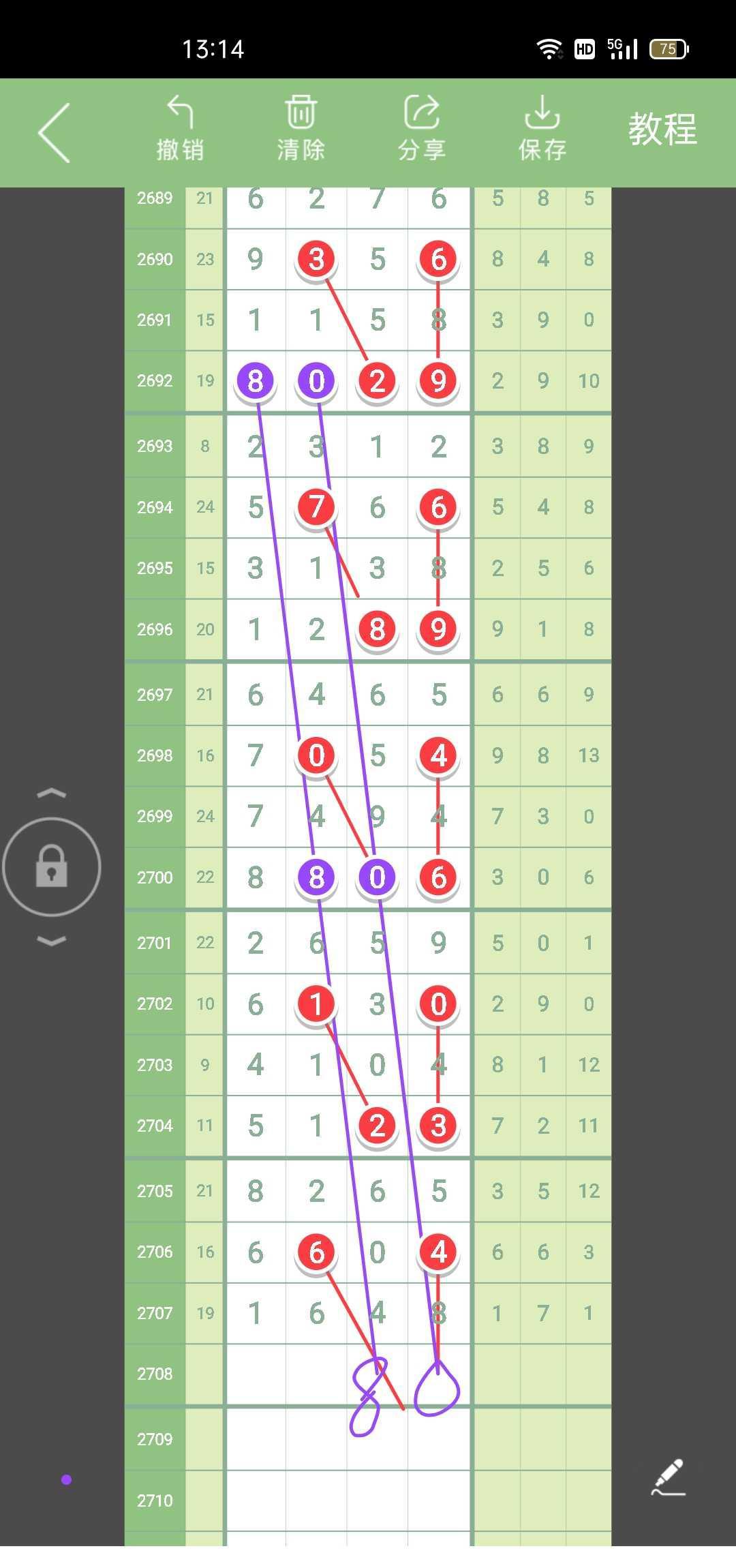This screenshot has width=736, height=1568.
Task: Open the 教程 tutorial
Action: pyautogui.click(x=662, y=129)
